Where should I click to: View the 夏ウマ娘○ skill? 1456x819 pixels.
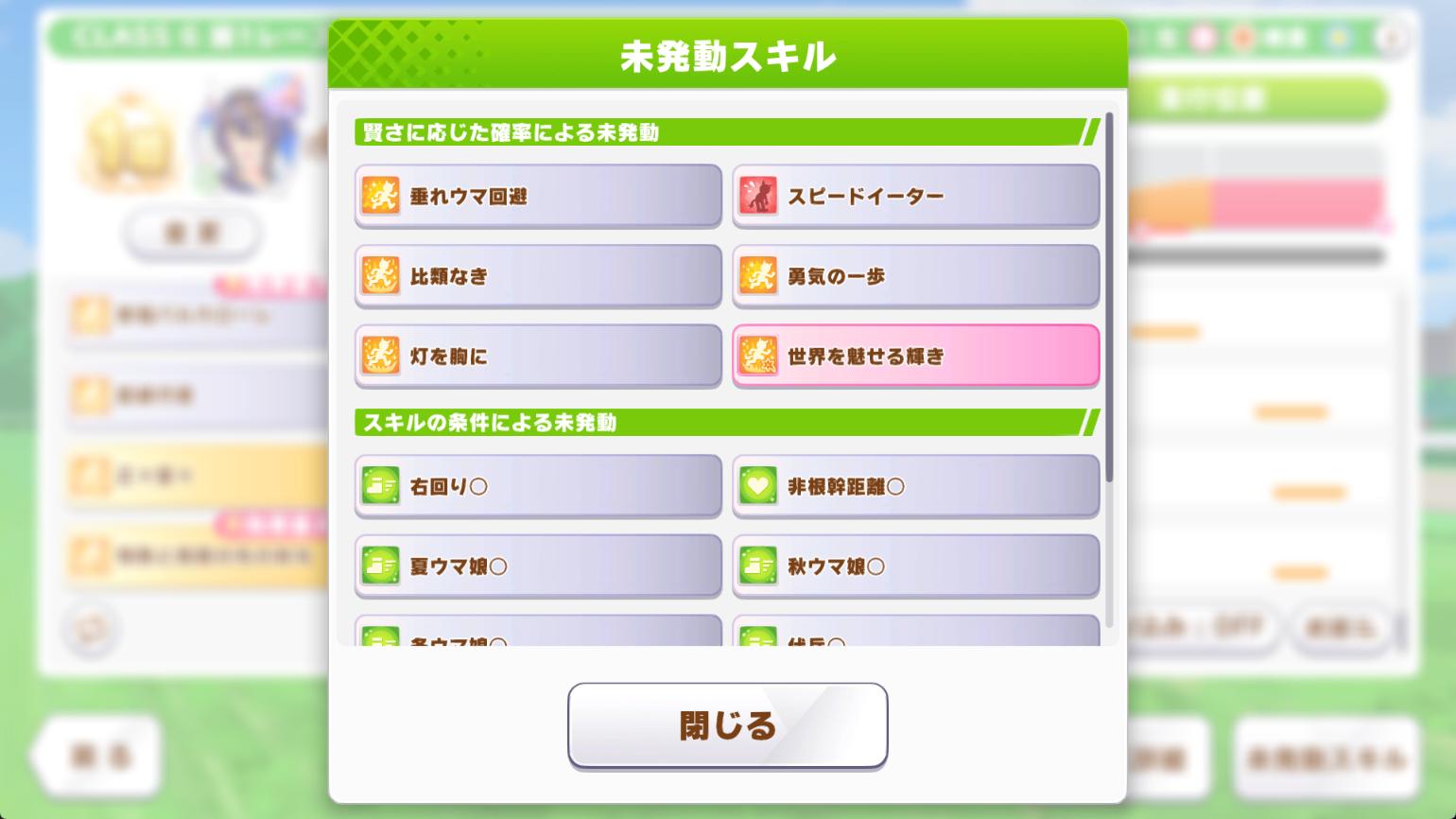[537, 566]
